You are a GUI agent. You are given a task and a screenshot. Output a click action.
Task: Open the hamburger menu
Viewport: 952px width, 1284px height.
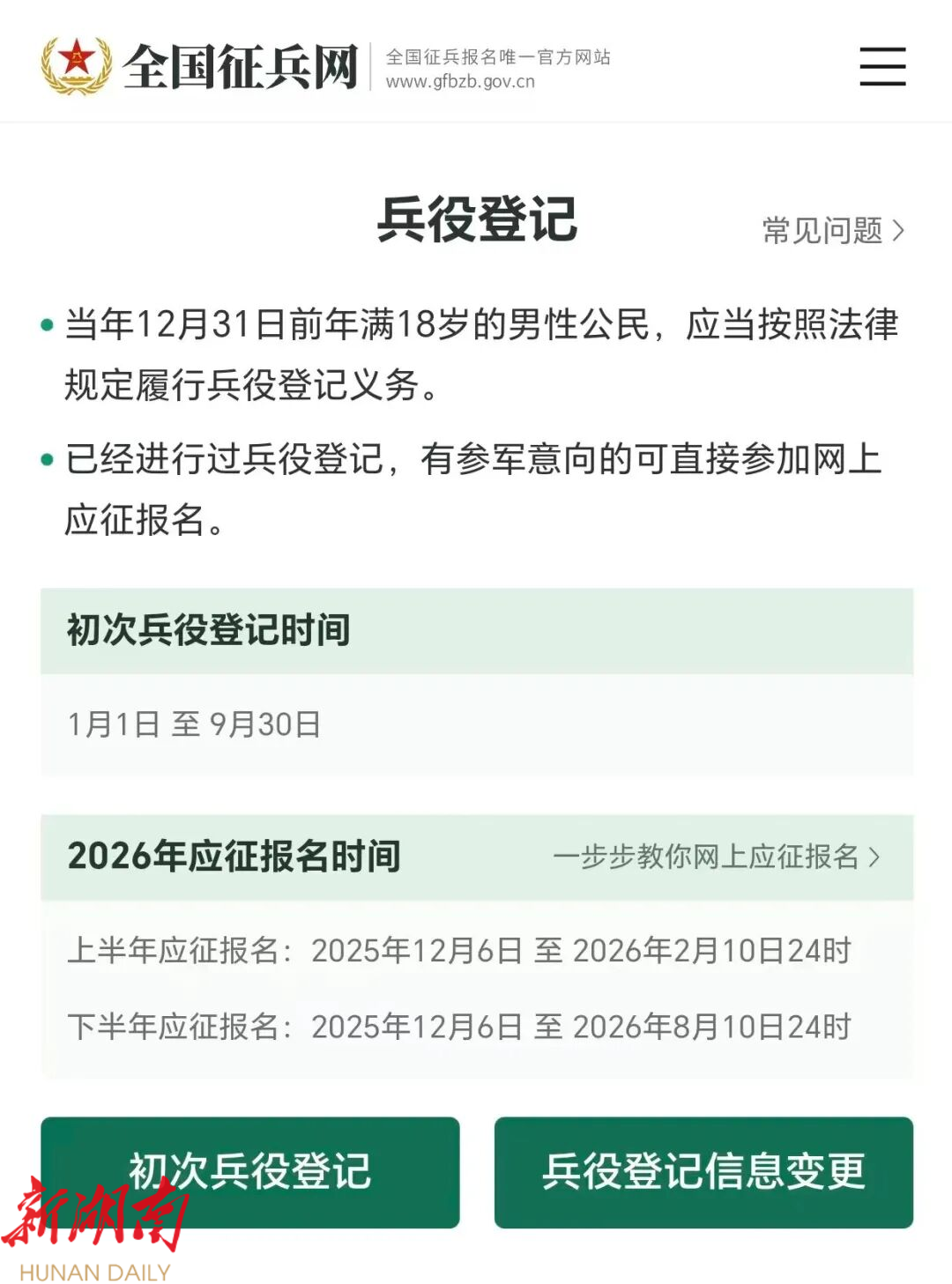click(x=882, y=67)
